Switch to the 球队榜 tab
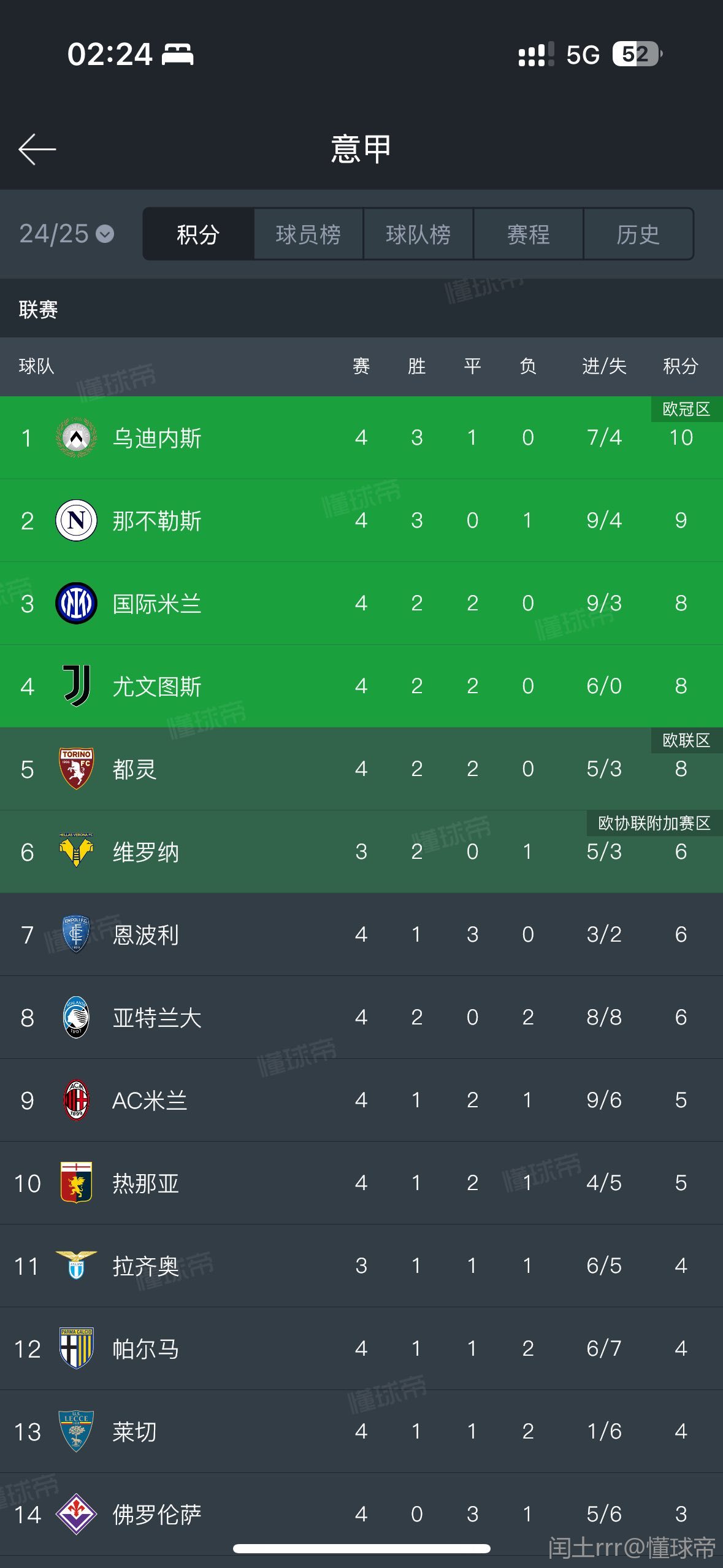Viewport: 723px width, 1568px height. click(418, 234)
